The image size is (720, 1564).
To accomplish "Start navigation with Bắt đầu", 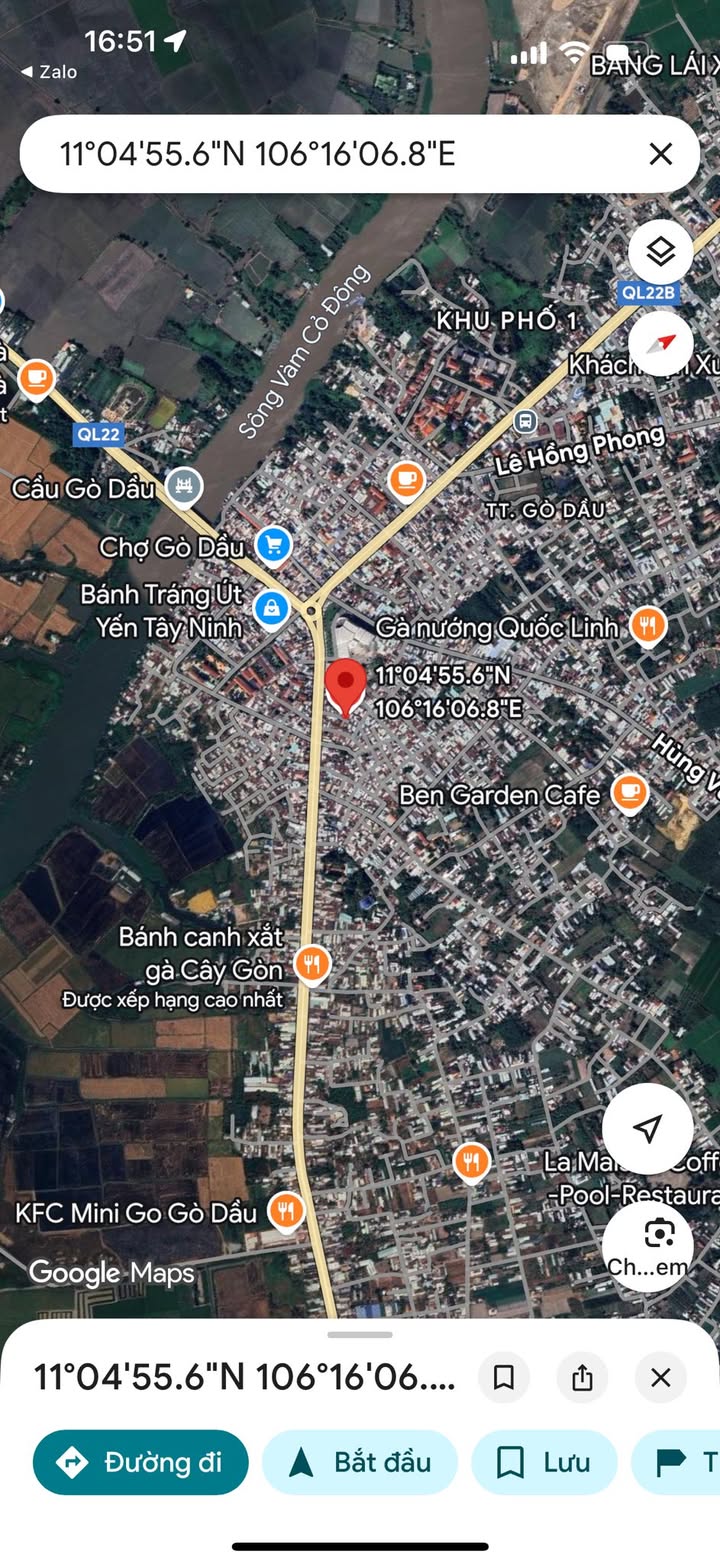I will point(359,1462).
